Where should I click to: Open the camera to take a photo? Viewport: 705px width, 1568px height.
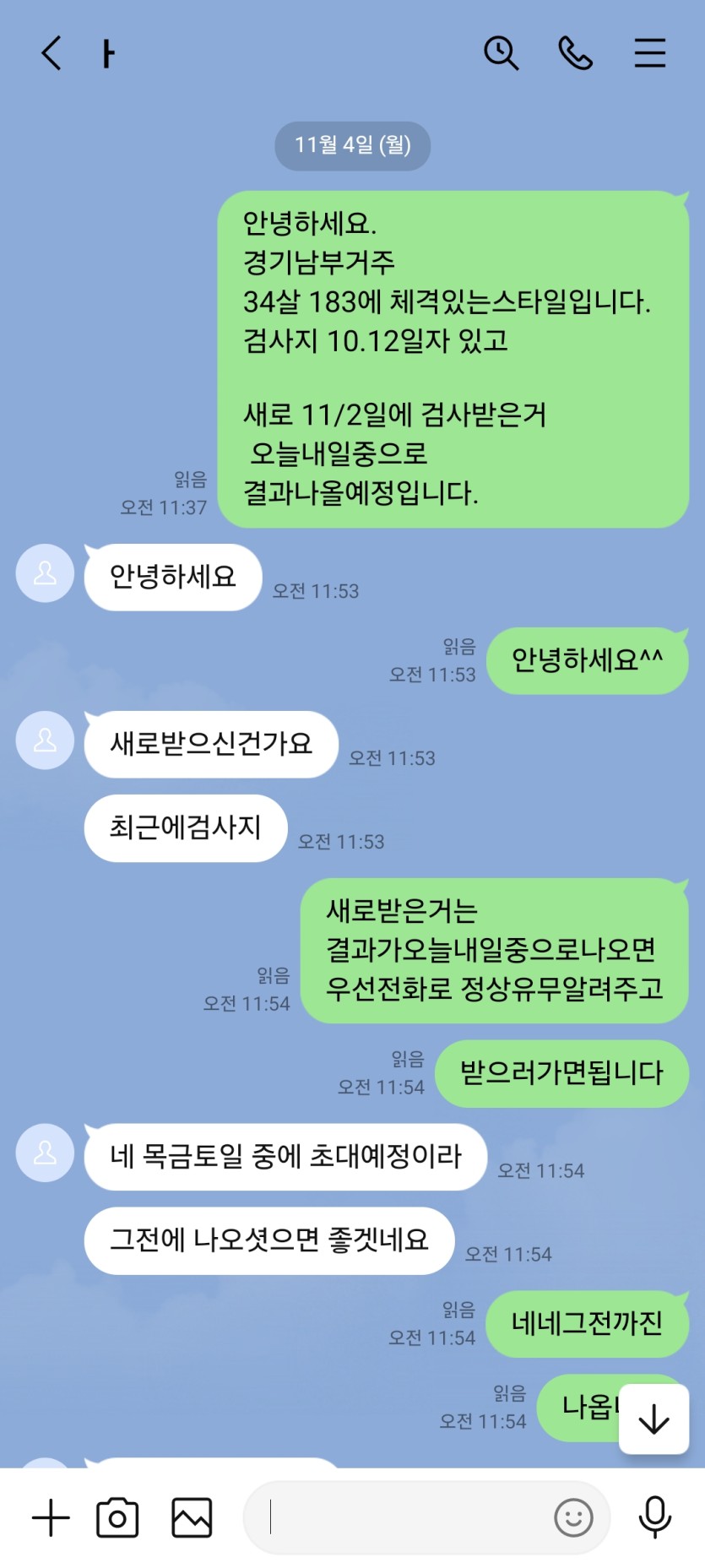tap(117, 1517)
